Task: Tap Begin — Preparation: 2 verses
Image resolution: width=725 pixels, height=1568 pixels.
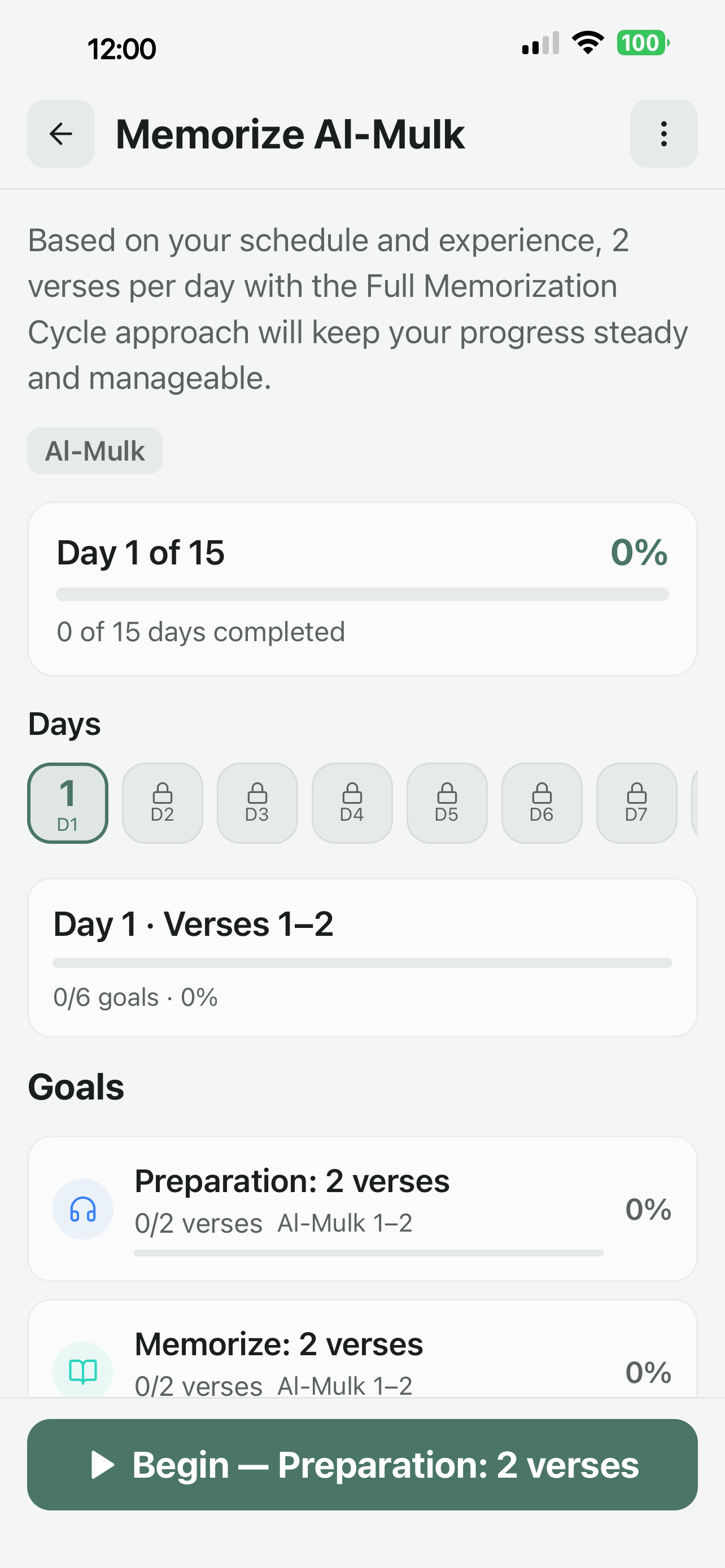Action: [362, 1465]
